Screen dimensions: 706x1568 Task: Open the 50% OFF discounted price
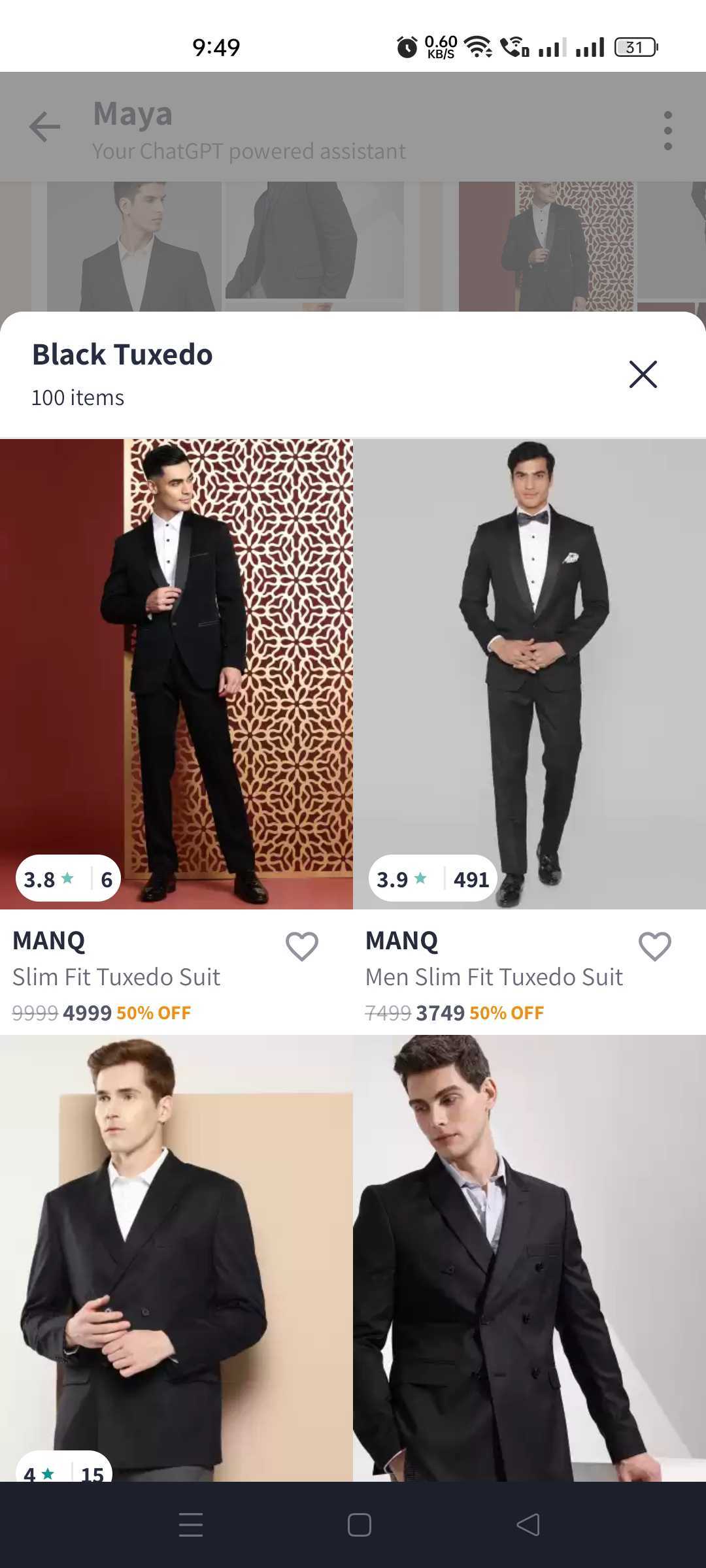pyautogui.click(x=153, y=1012)
